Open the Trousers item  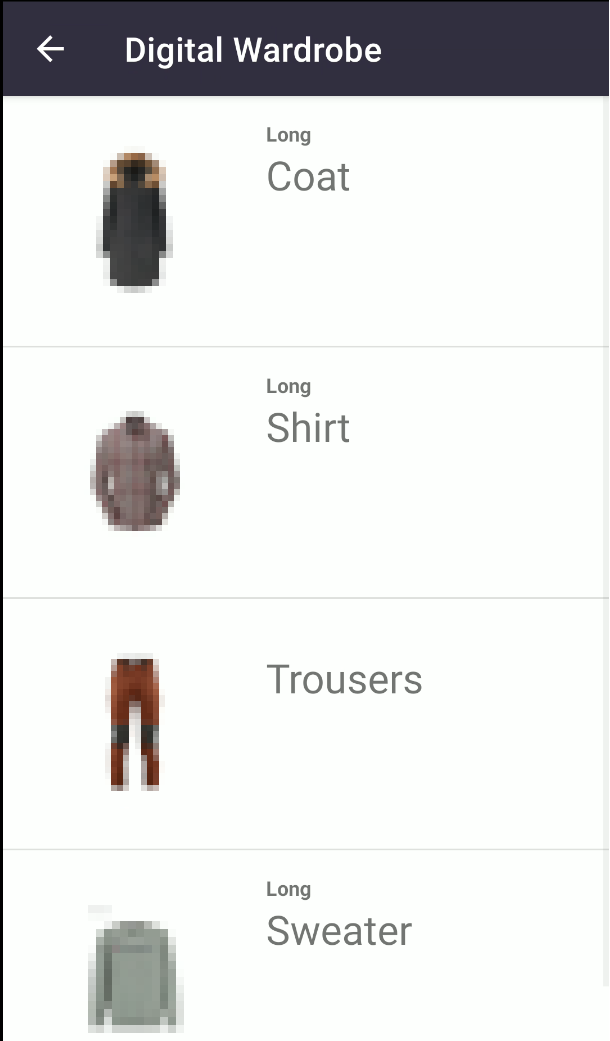click(305, 724)
